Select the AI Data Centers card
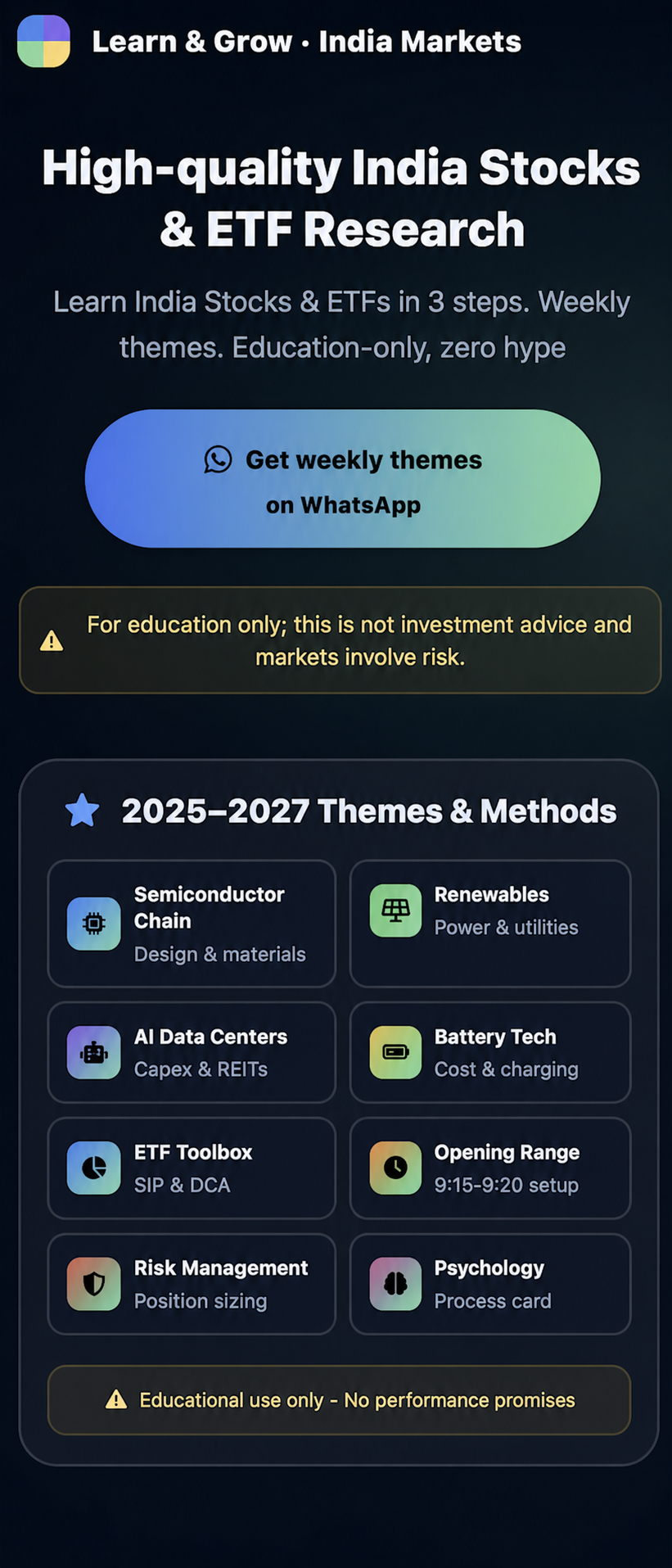The image size is (672, 1568). click(x=192, y=1052)
